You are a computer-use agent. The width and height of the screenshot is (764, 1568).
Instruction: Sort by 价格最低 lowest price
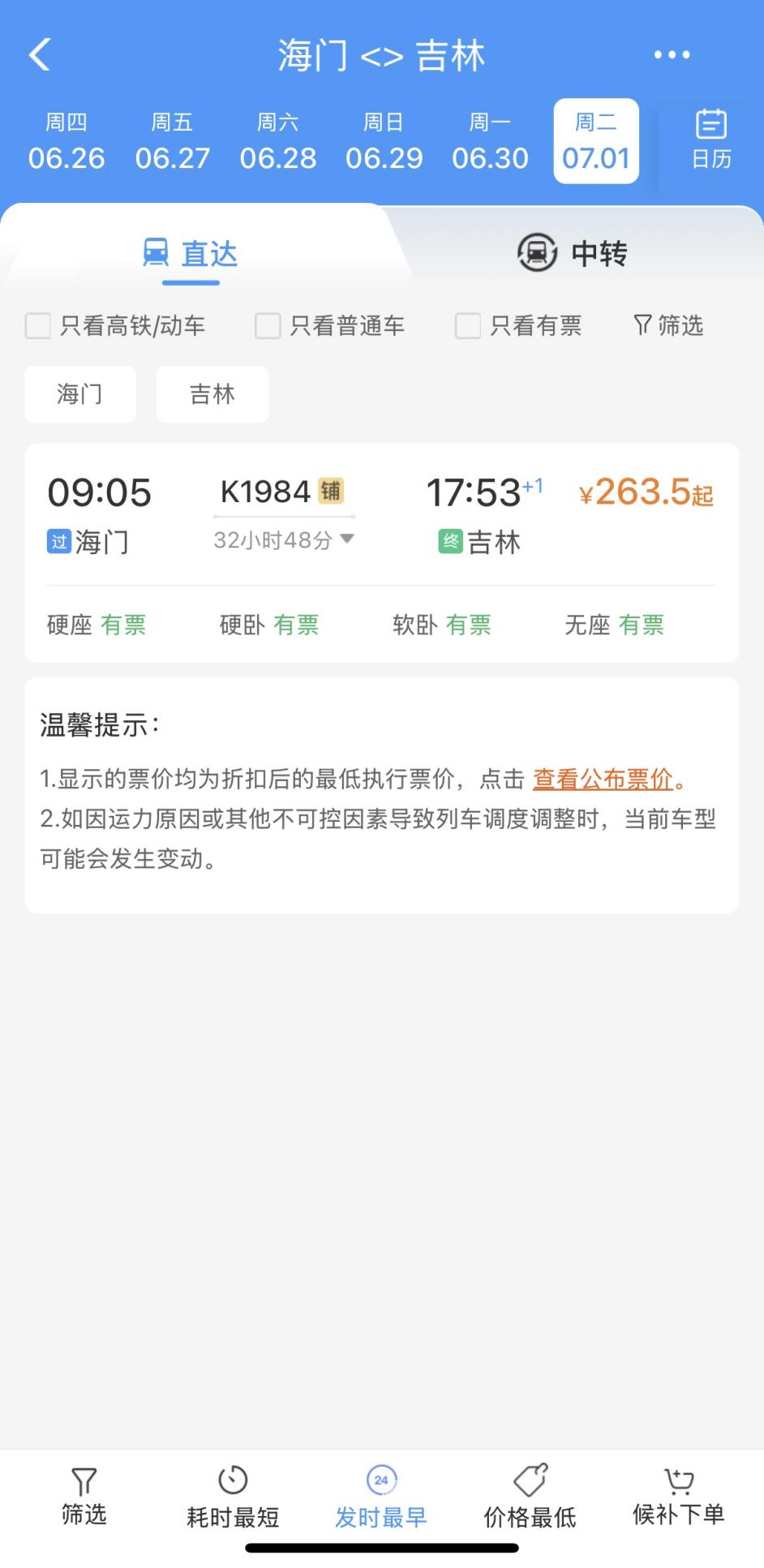(x=530, y=1498)
